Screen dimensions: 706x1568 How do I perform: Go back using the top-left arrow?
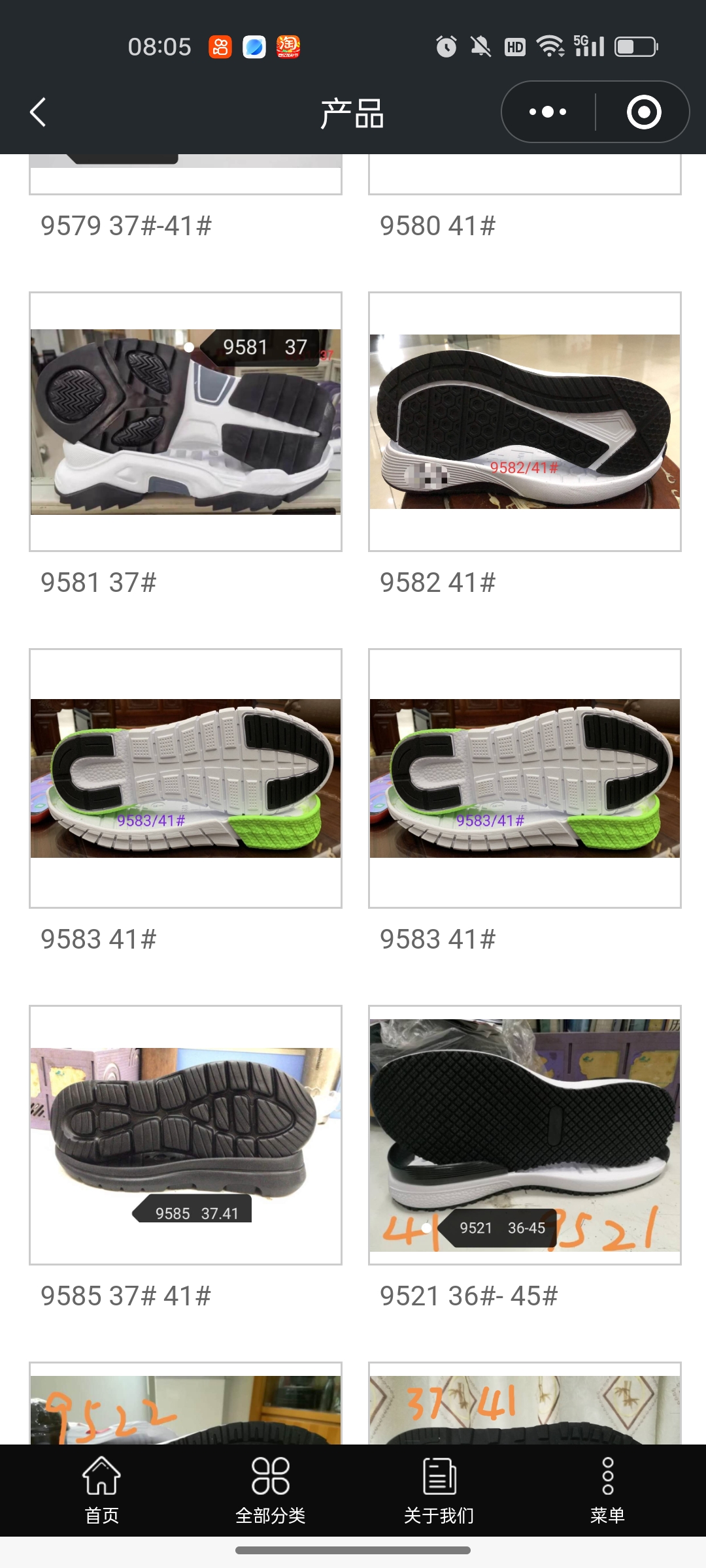point(38,112)
